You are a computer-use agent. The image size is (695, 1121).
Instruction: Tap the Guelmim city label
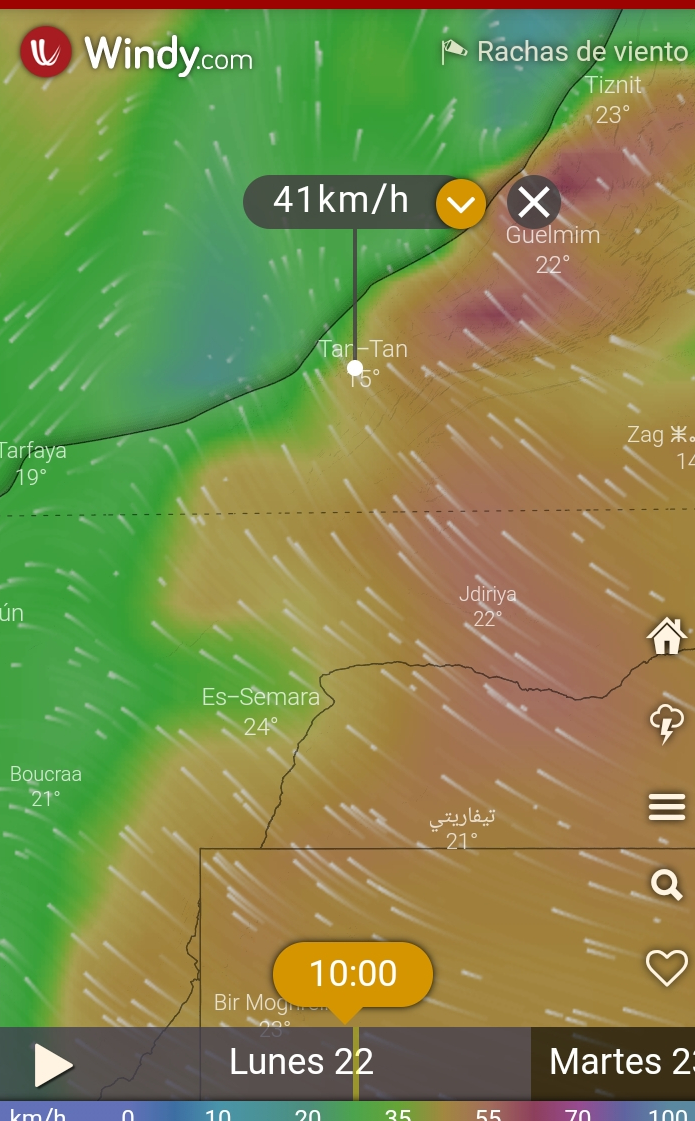coord(553,236)
